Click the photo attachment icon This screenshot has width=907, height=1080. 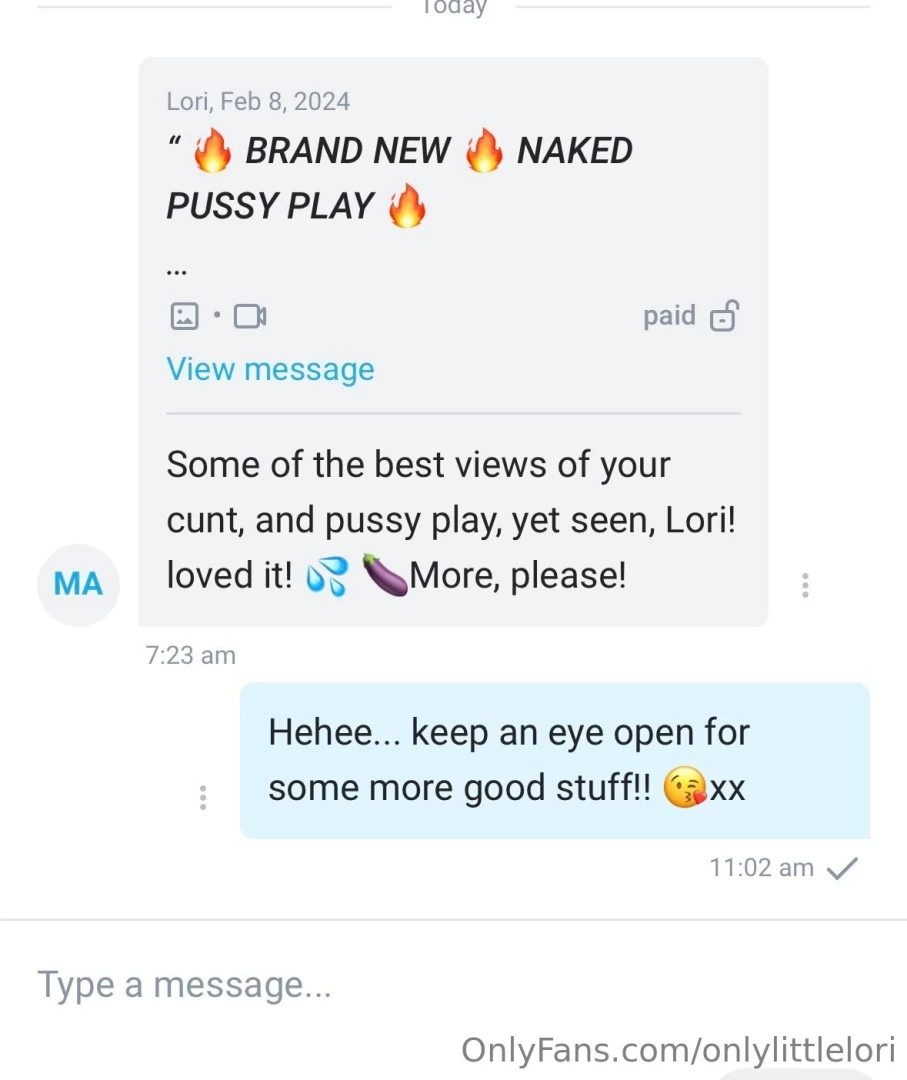coord(184,315)
